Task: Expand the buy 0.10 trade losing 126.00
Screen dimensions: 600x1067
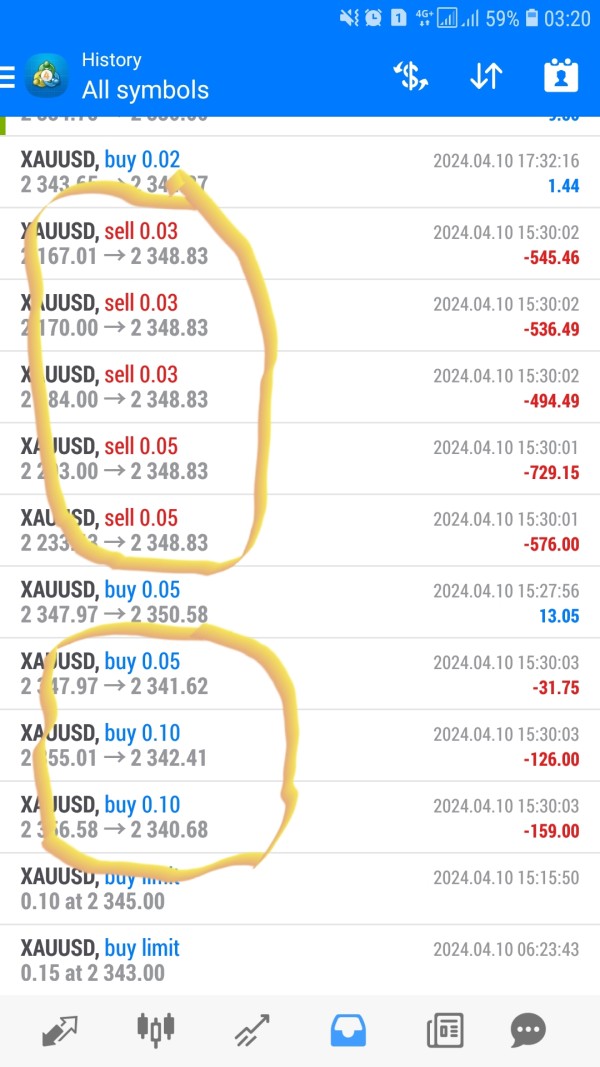Action: [x=300, y=746]
